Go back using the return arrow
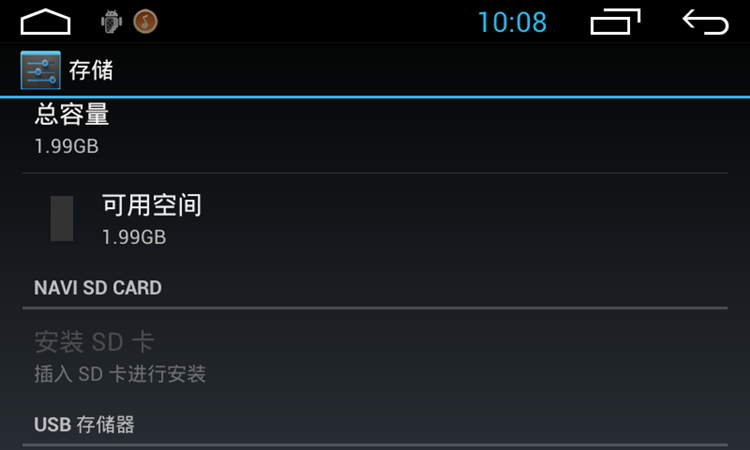The width and height of the screenshot is (750, 450). pos(705,21)
